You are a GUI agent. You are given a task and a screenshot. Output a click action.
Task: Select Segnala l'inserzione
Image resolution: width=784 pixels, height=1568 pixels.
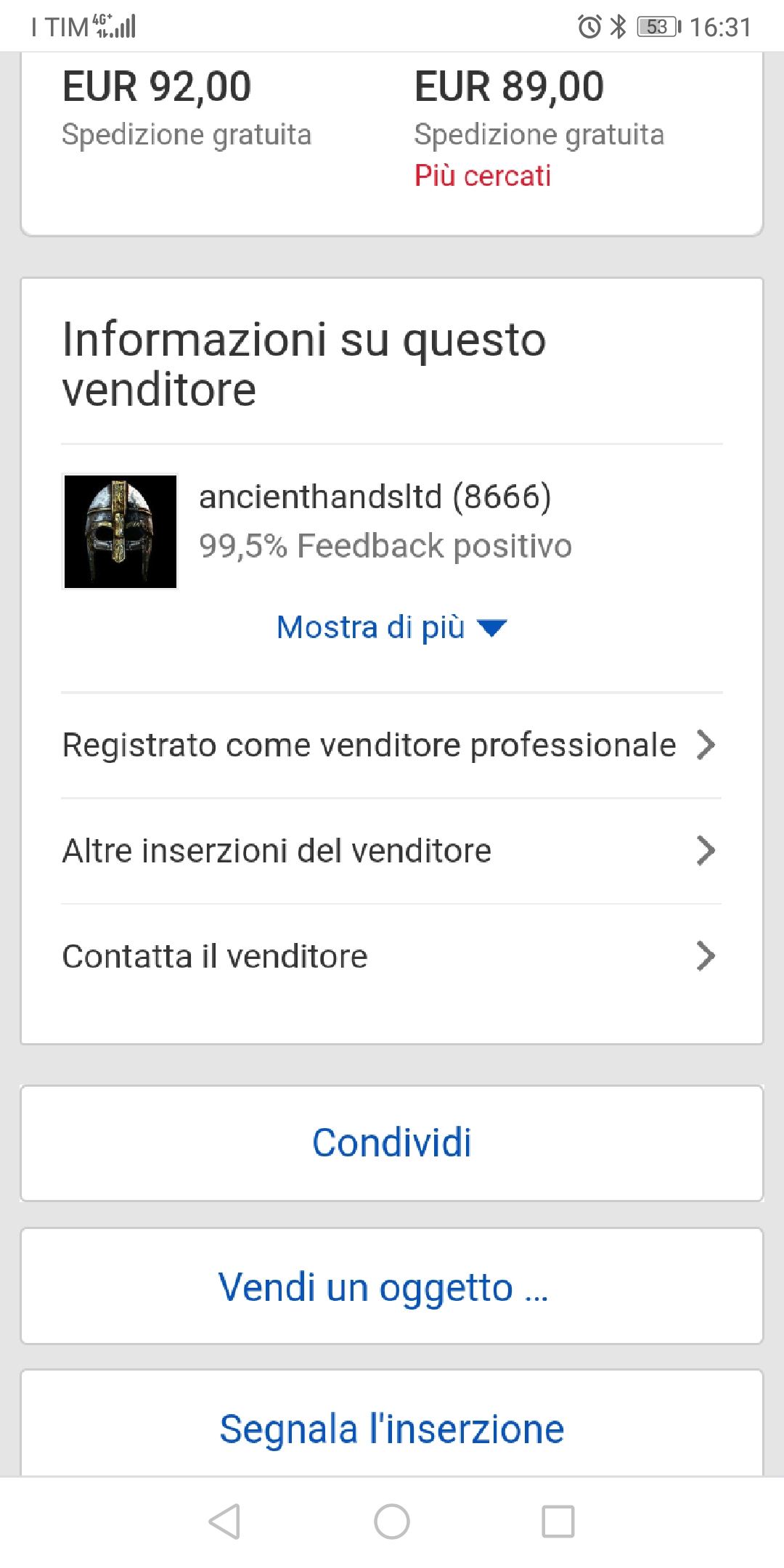pos(392,1426)
